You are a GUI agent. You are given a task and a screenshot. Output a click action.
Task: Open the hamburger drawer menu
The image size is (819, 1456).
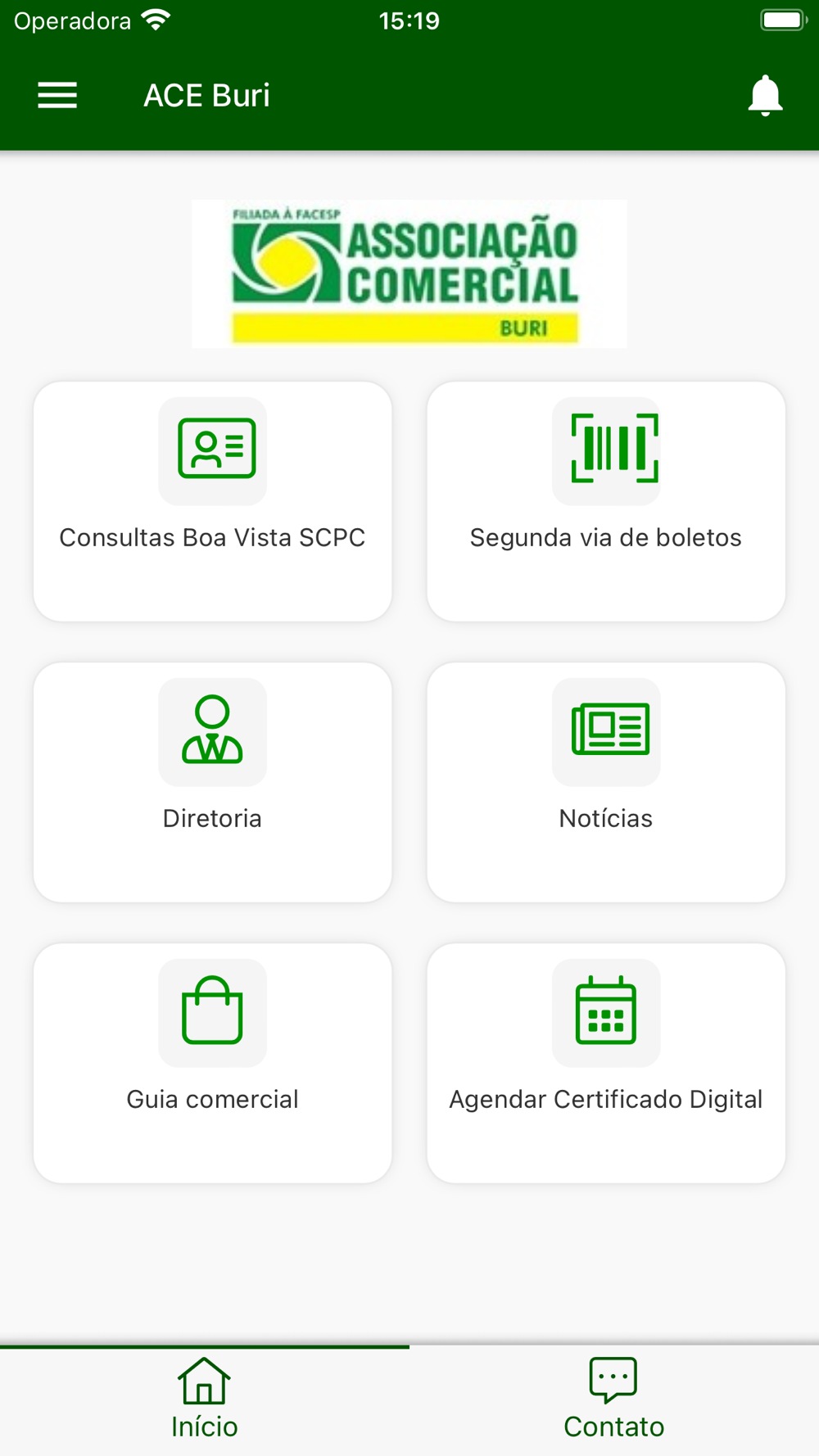(x=57, y=96)
